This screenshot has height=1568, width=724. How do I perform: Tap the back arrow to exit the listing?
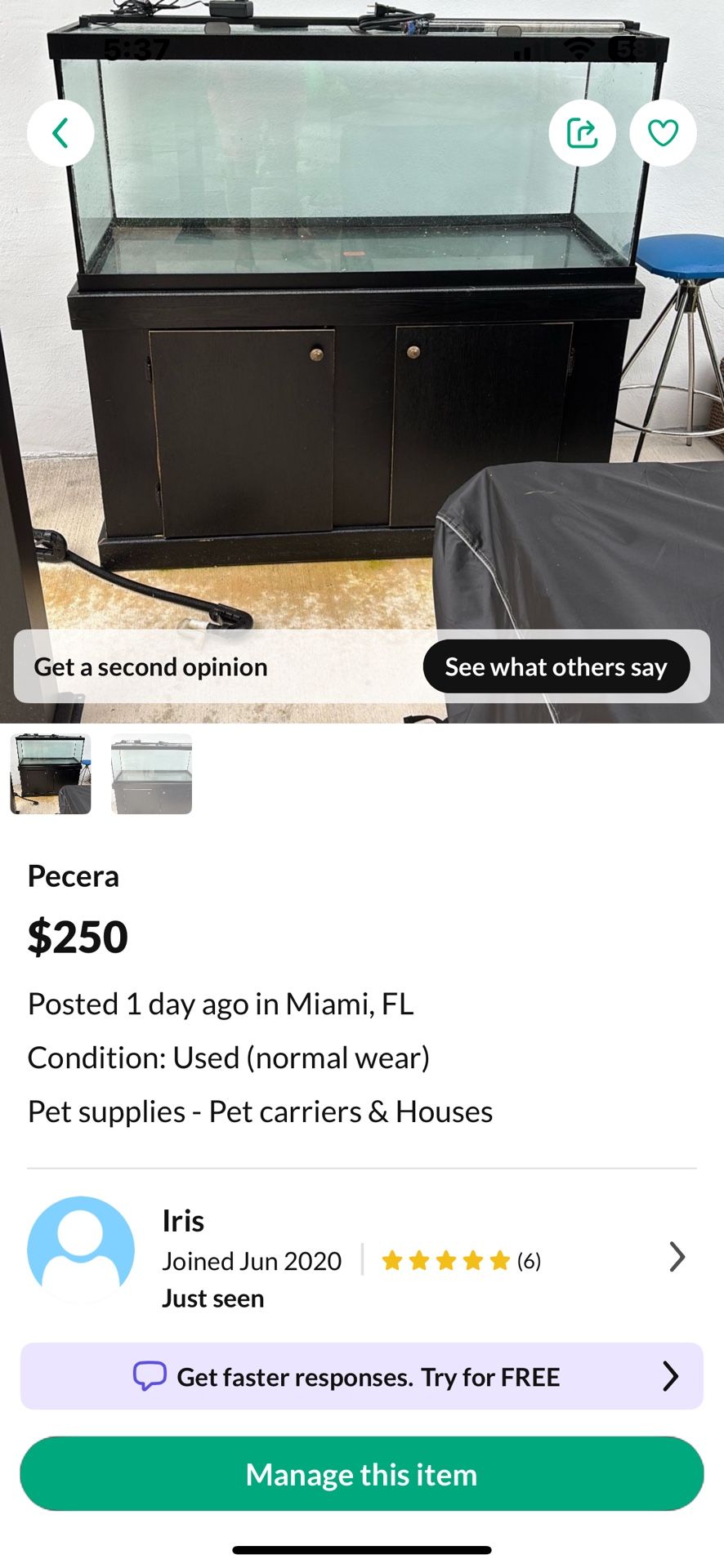pos(60,133)
